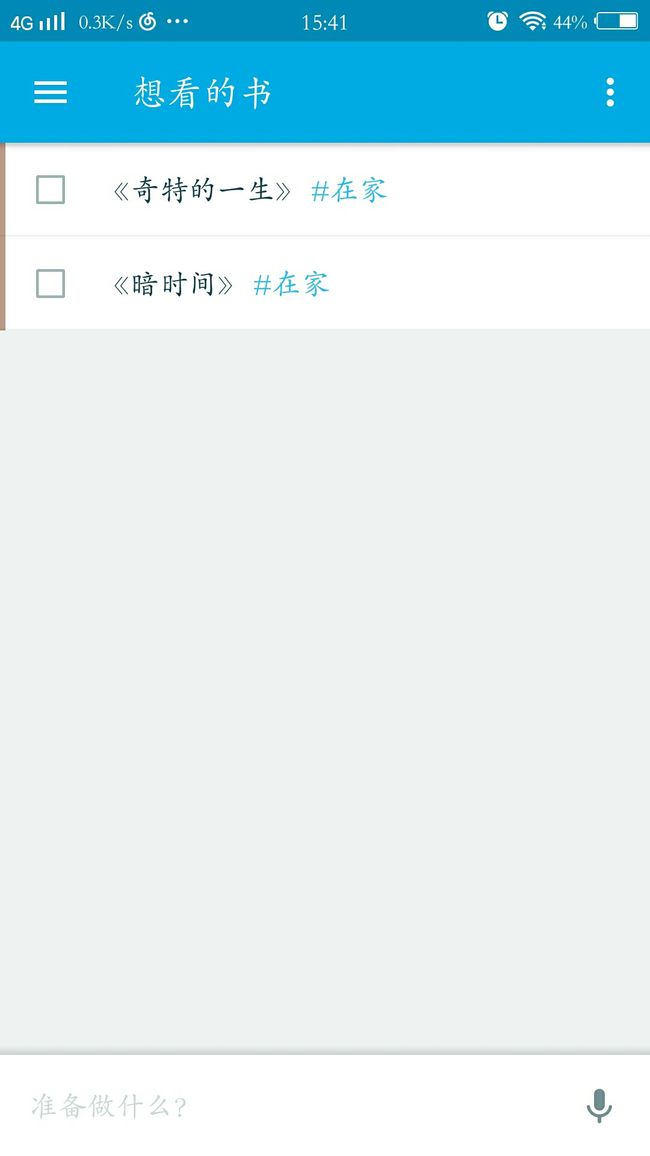Image resolution: width=650 pixels, height=1156 pixels.
Task: Open the 《暗时间》 task row
Action: tap(327, 283)
